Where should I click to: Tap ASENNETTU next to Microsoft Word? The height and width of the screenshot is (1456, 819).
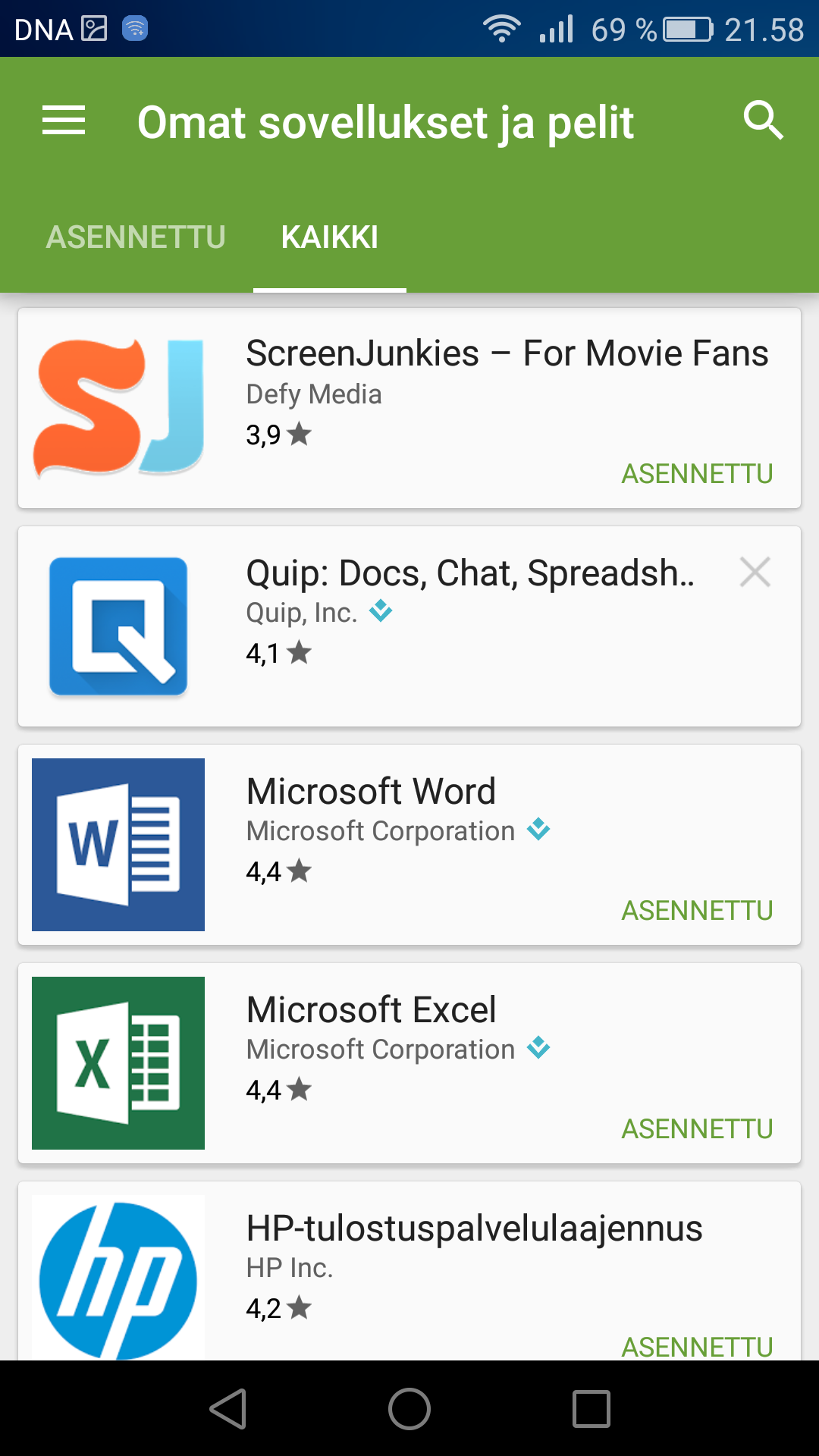pos(697,910)
